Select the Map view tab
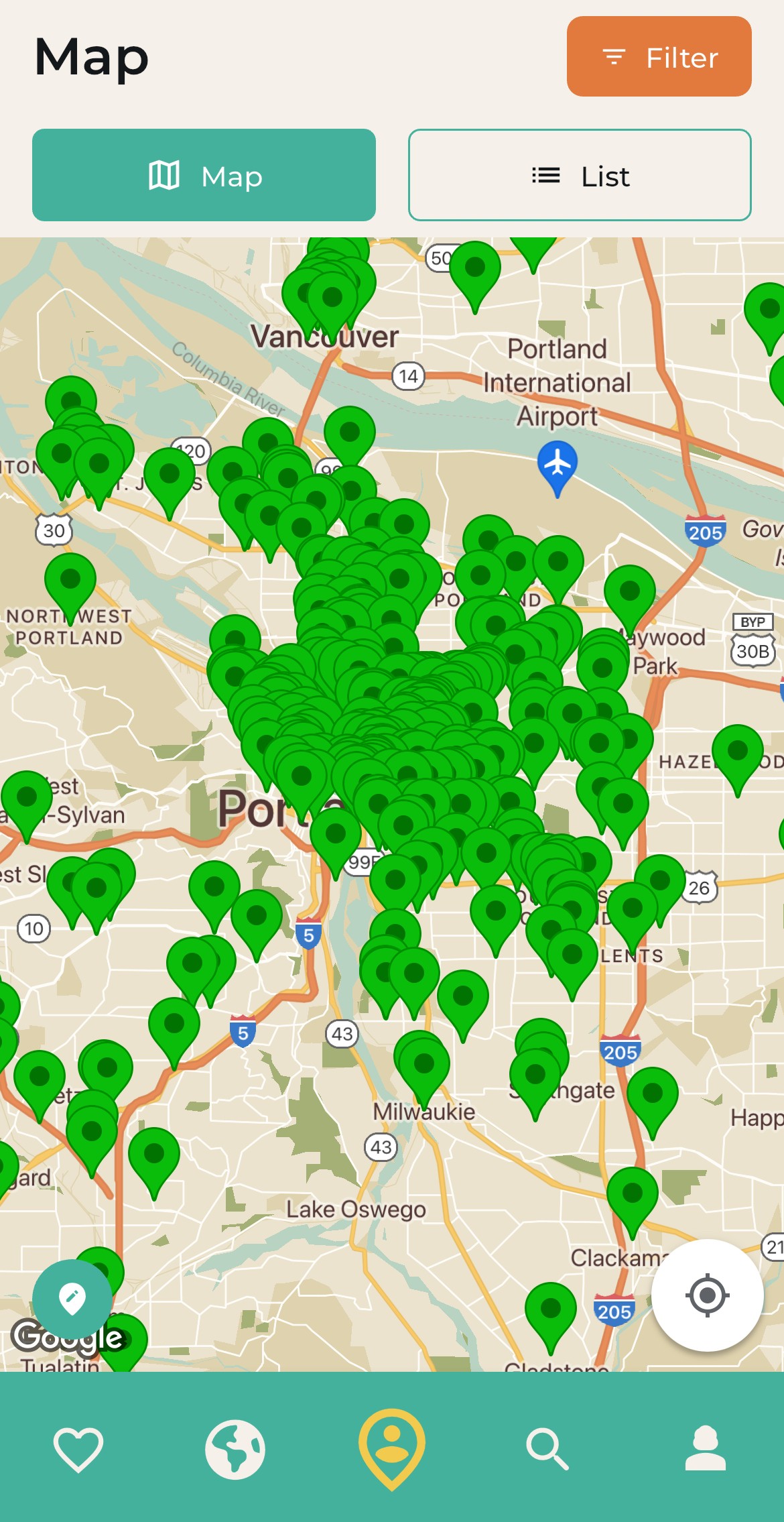This screenshot has width=784, height=1522. pos(204,176)
